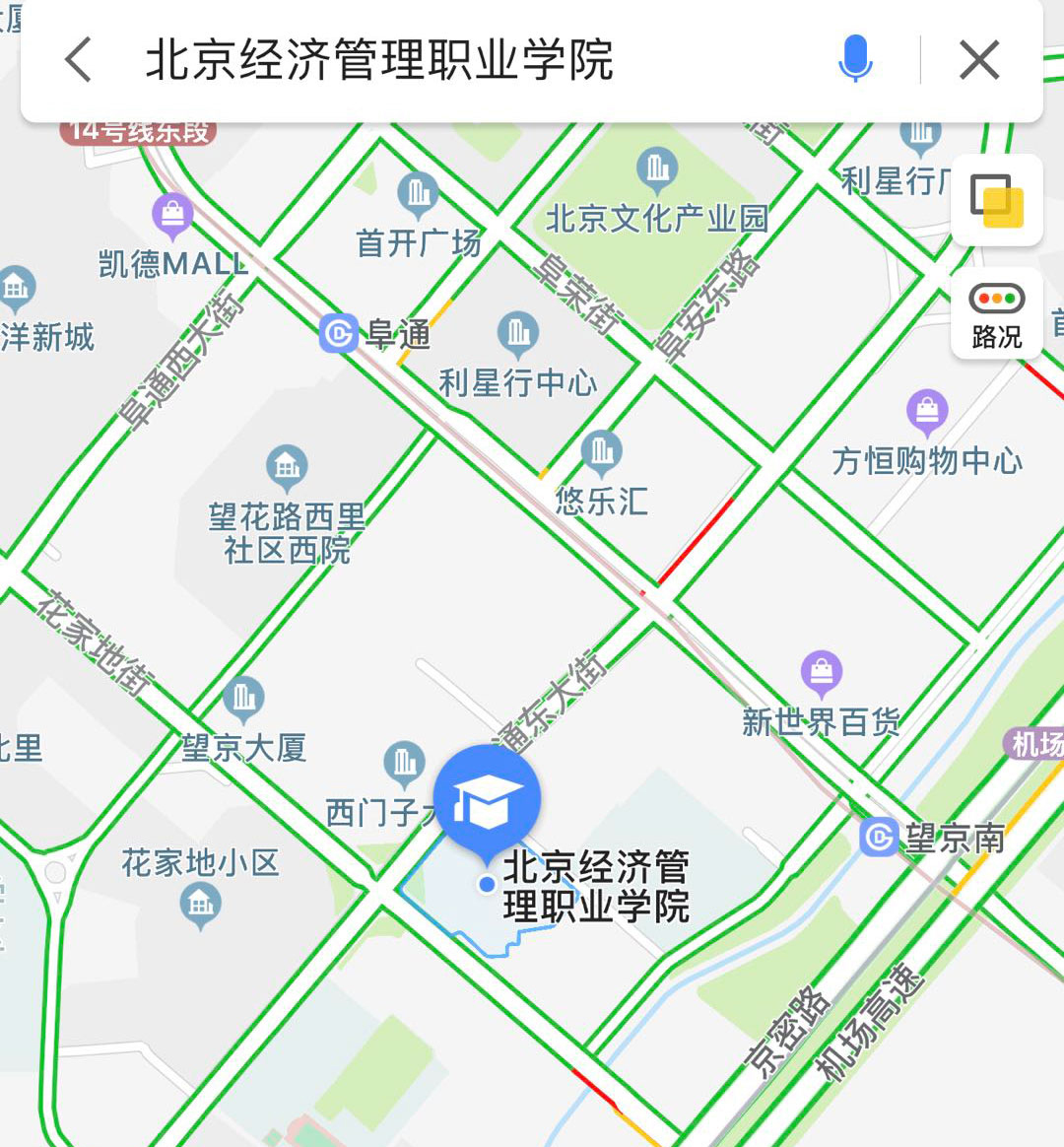This screenshot has width=1064, height=1147.
Task: Select the 北京经济管理职业学院 location pin
Action: (487, 800)
